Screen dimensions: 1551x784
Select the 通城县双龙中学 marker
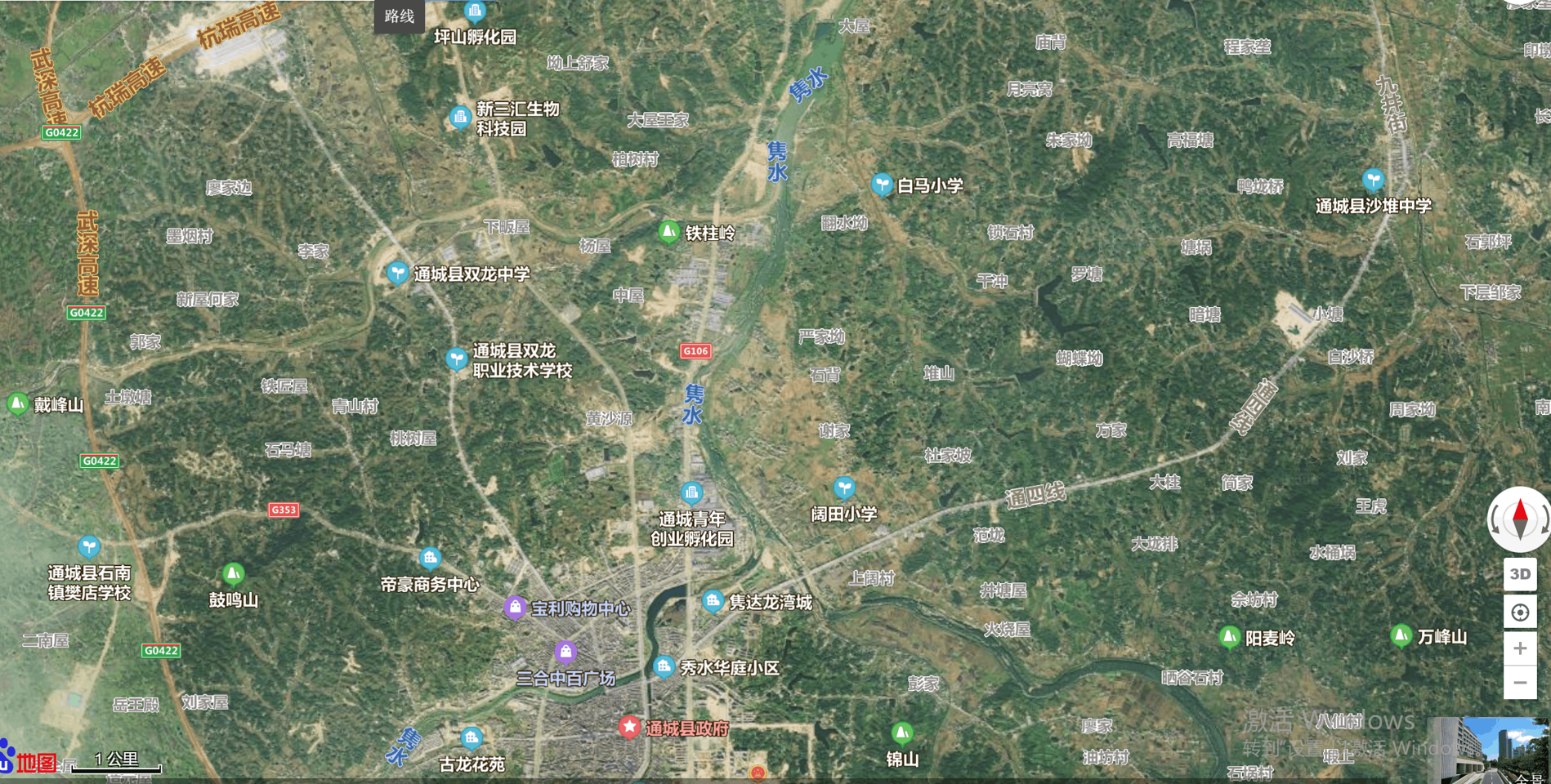click(397, 273)
